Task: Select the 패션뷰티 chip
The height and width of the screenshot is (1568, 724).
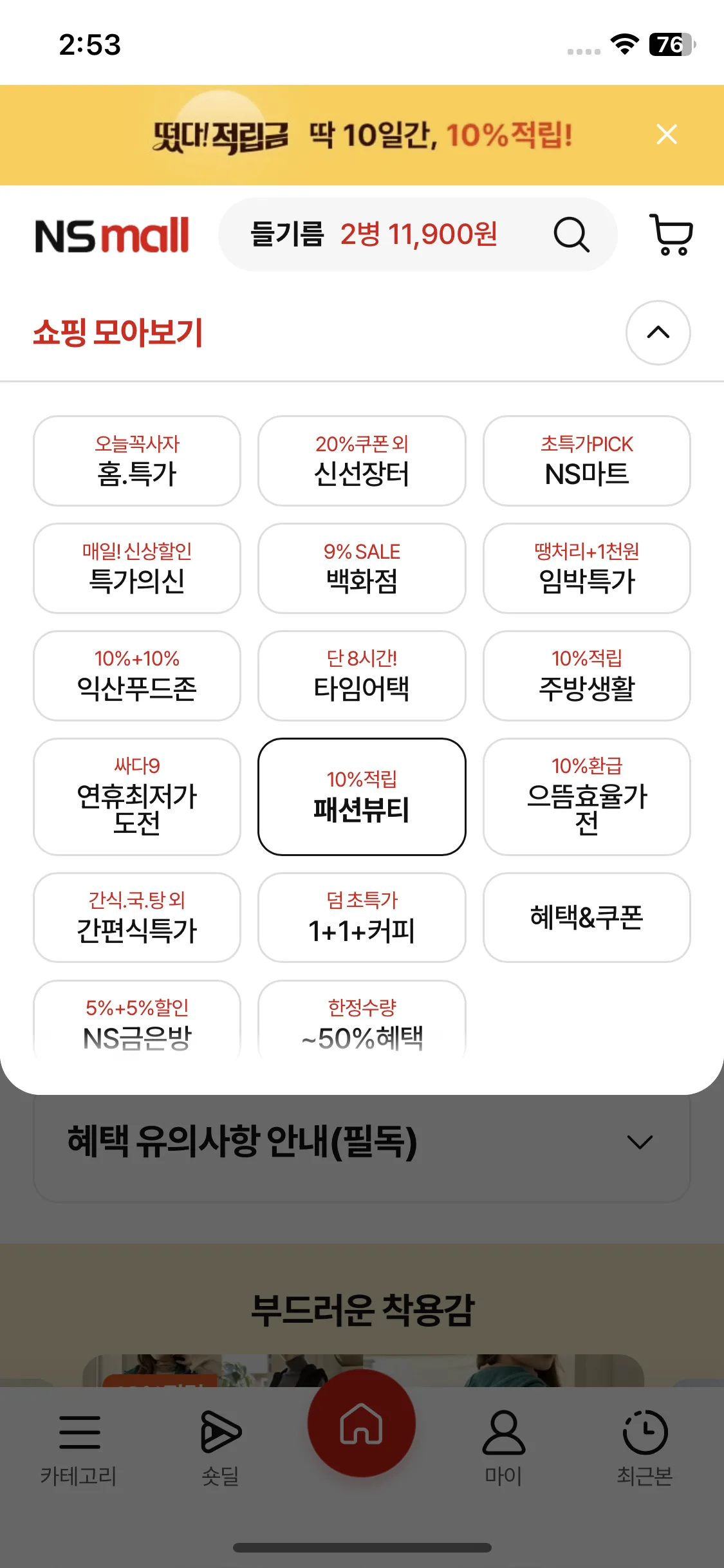Action: (362, 797)
